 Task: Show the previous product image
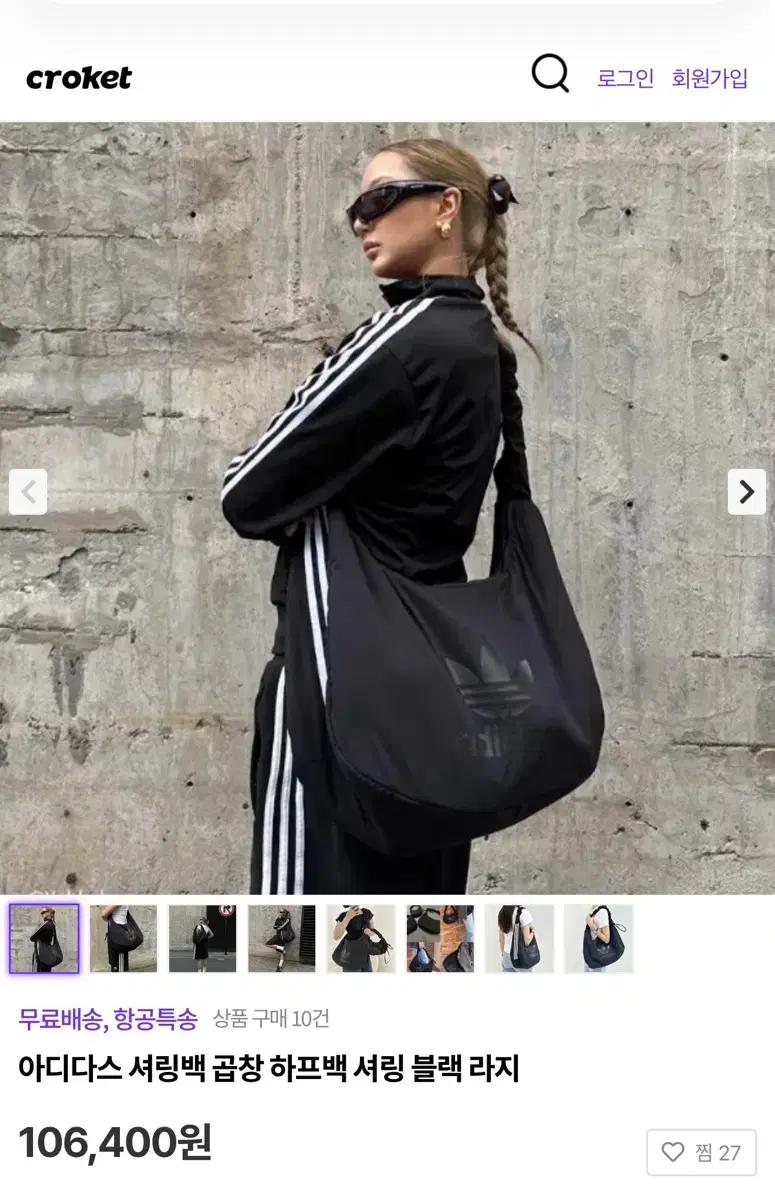tap(28, 492)
